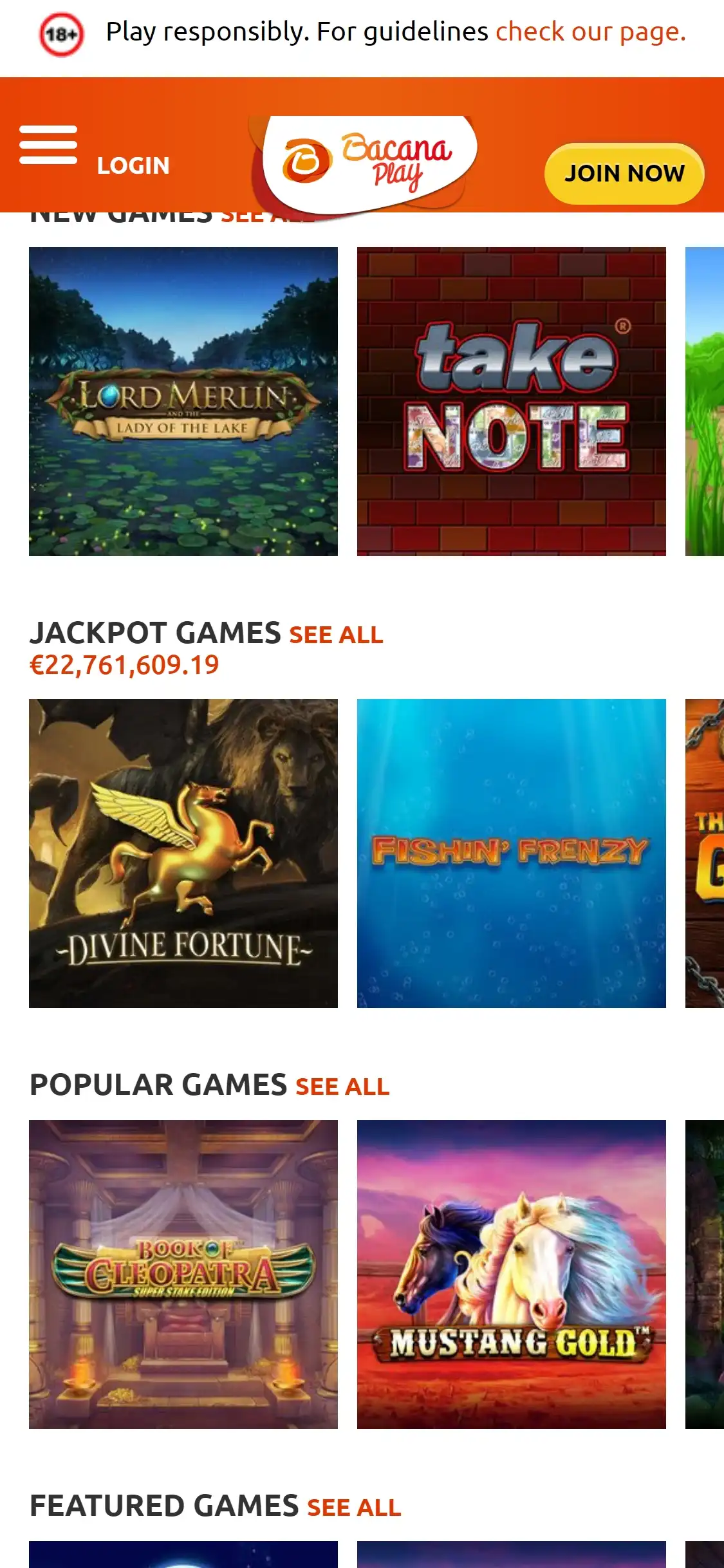The image size is (724, 1568).
Task: See all popular games
Action: [342, 1087]
